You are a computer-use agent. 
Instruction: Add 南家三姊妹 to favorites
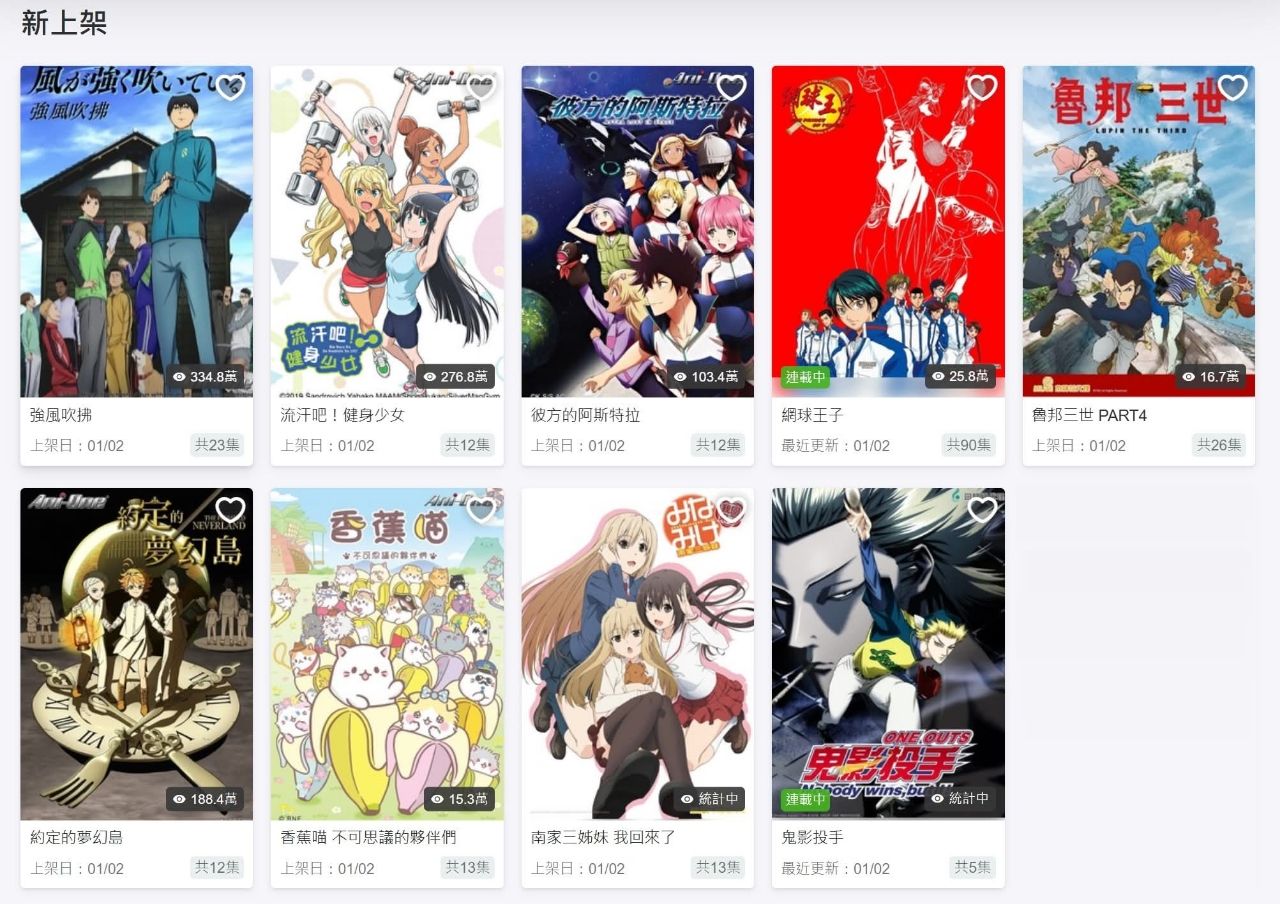732,510
